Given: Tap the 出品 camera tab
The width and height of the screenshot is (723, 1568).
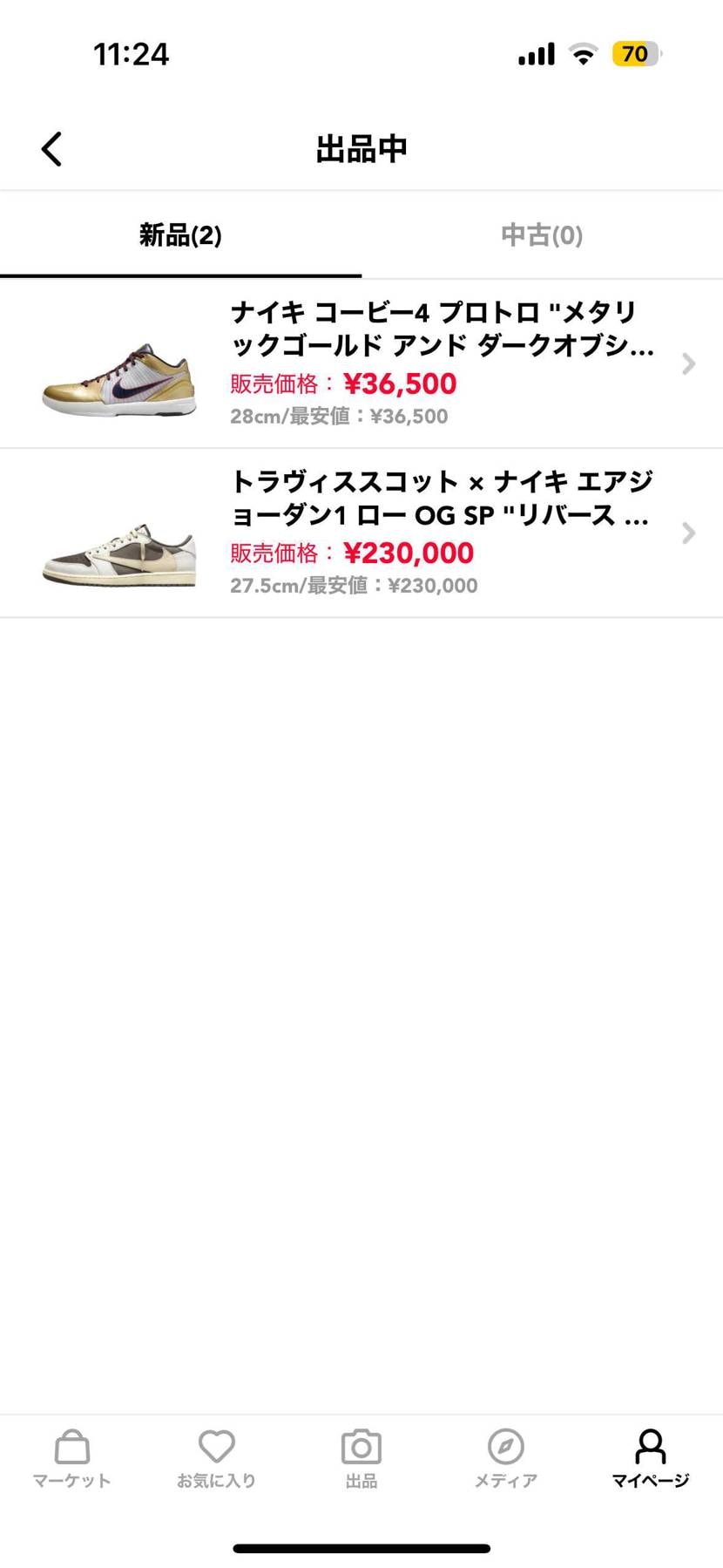Looking at the screenshot, I should (361, 1458).
